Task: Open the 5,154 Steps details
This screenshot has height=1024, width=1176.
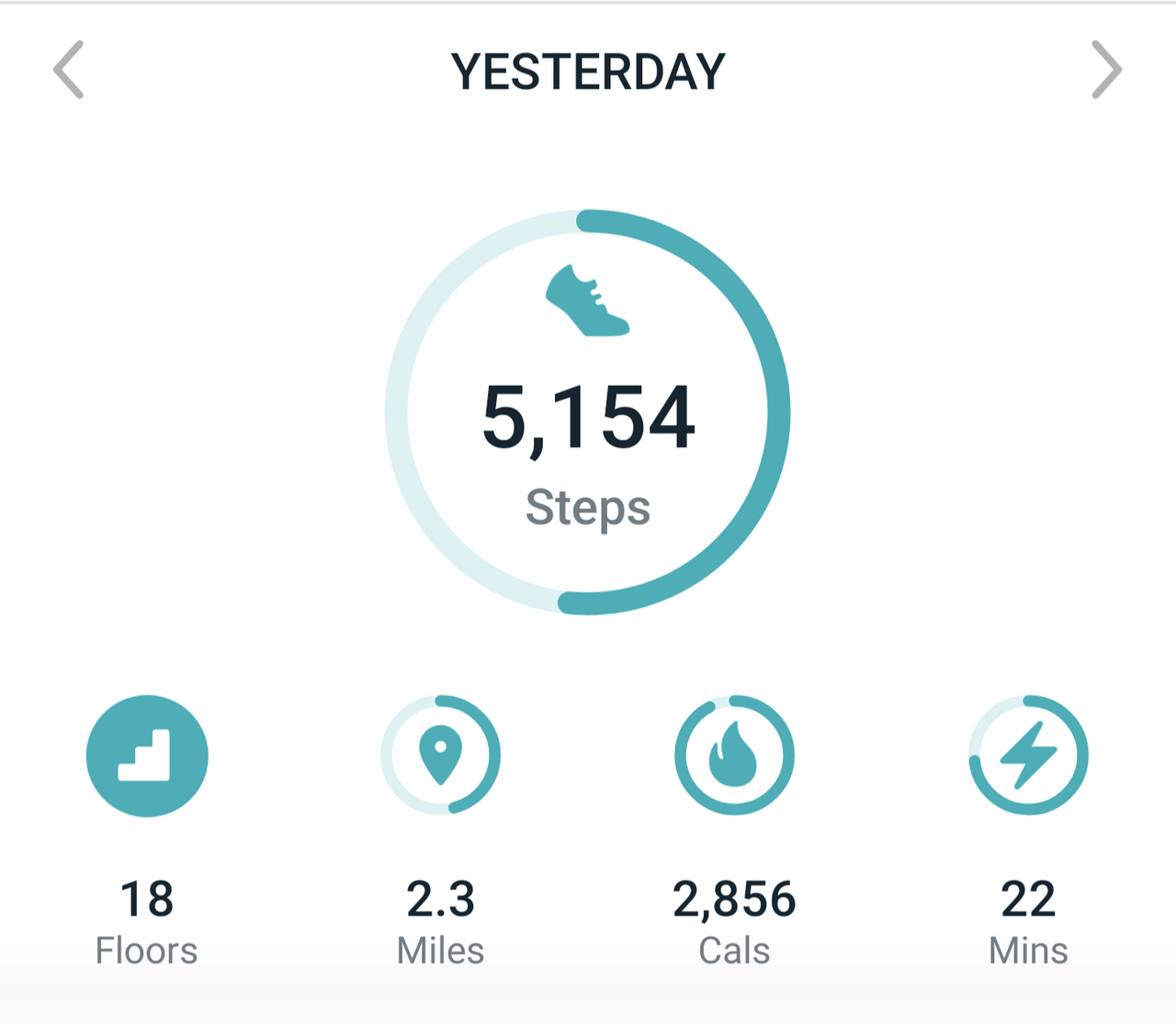Action: (588, 412)
